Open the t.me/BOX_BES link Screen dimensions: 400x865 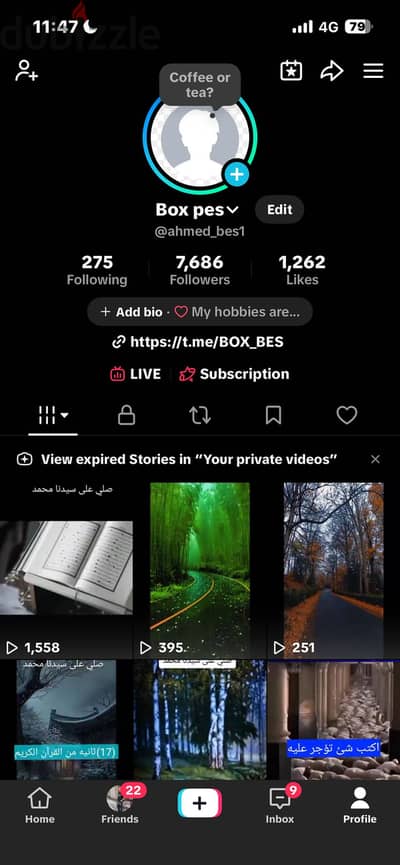198,342
